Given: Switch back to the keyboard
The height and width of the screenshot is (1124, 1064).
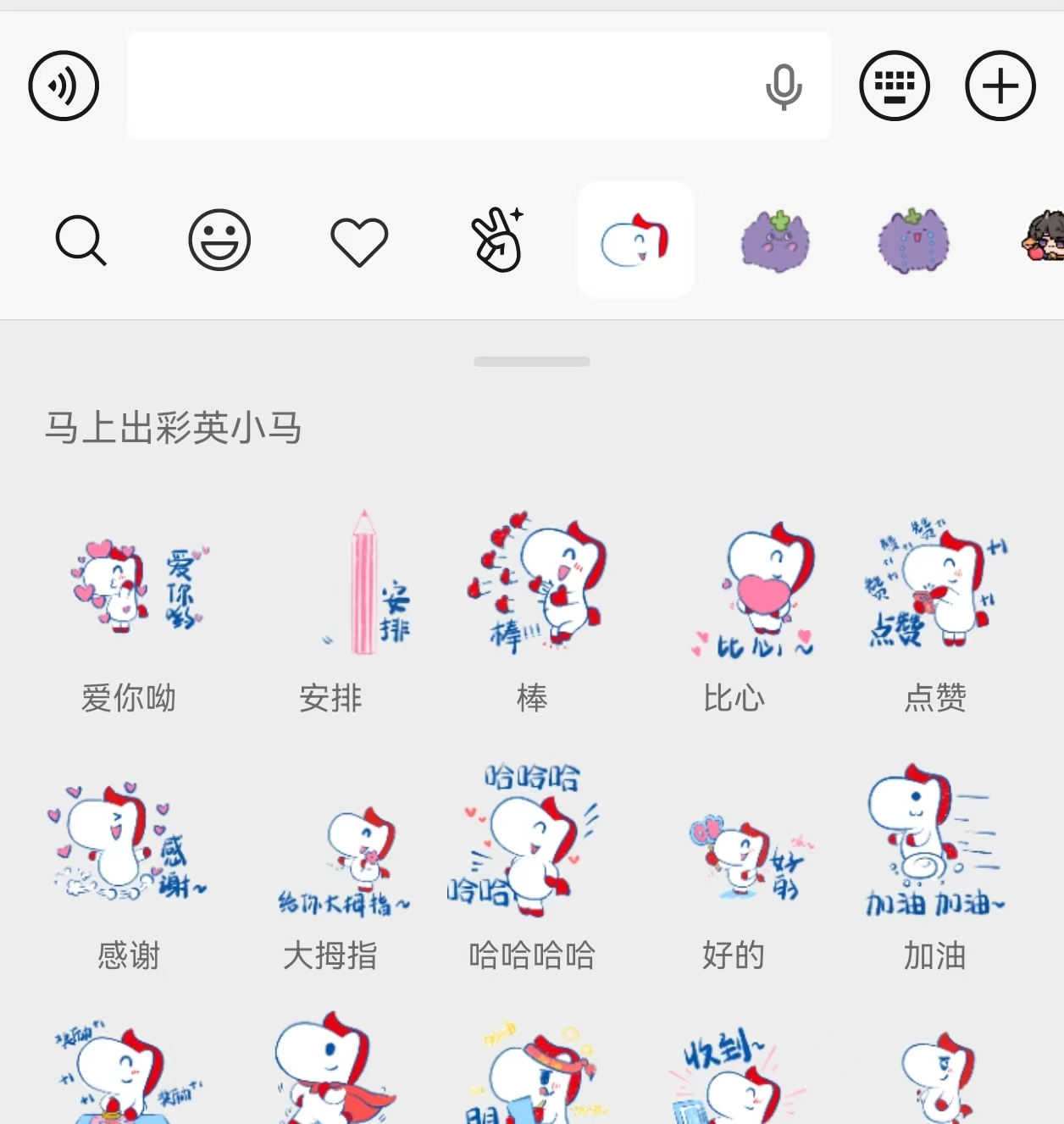Looking at the screenshot, I should [x=895, y=86].
